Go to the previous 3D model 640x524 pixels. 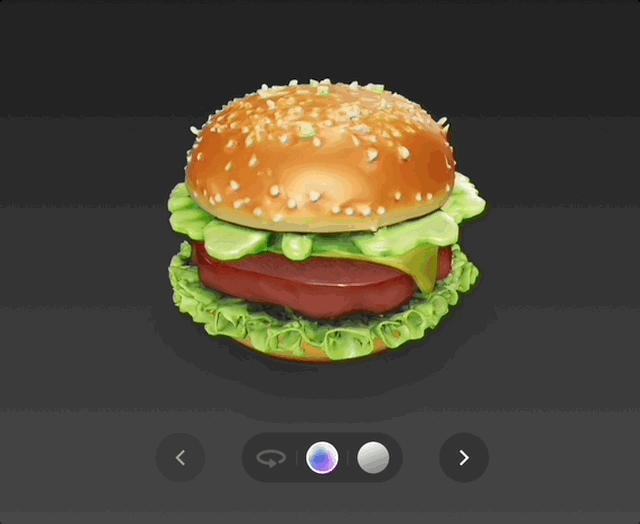tap(181, 458)
